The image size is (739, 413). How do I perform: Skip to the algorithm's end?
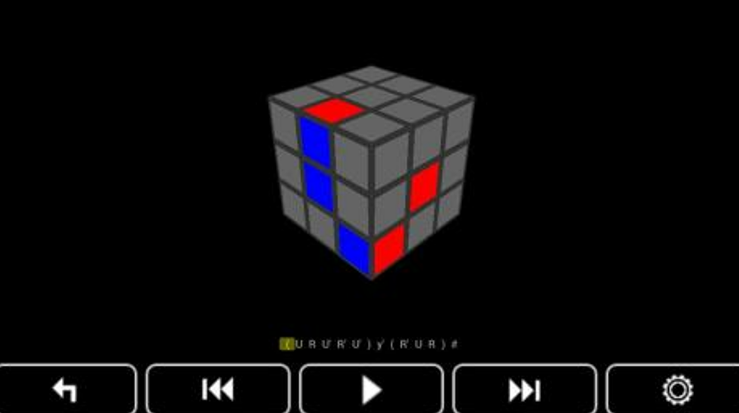(524, 389)
